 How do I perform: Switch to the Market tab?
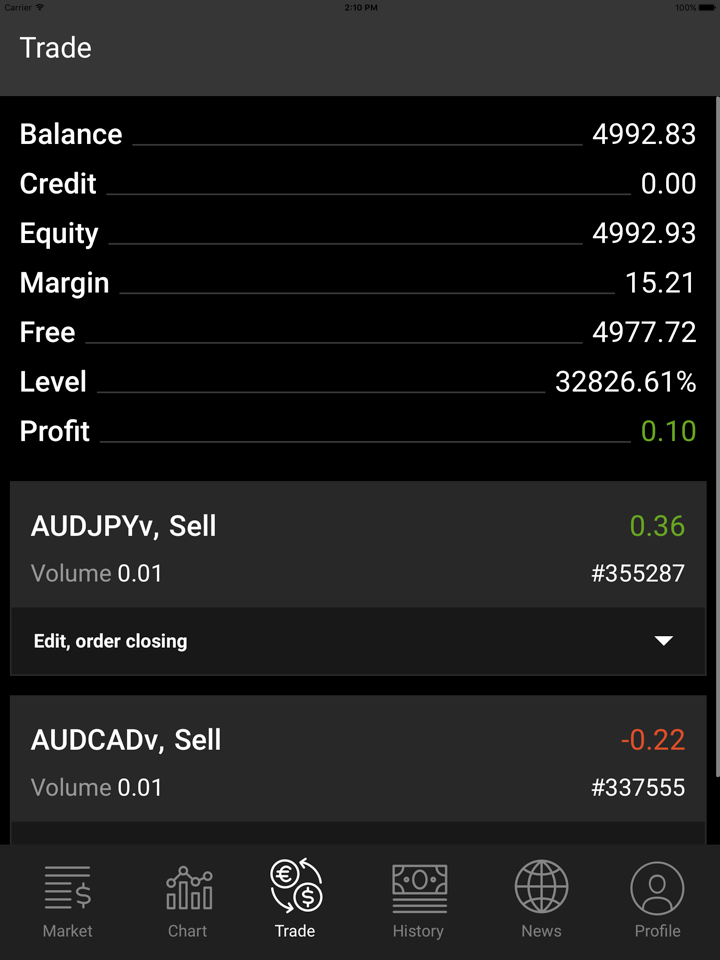68,901
